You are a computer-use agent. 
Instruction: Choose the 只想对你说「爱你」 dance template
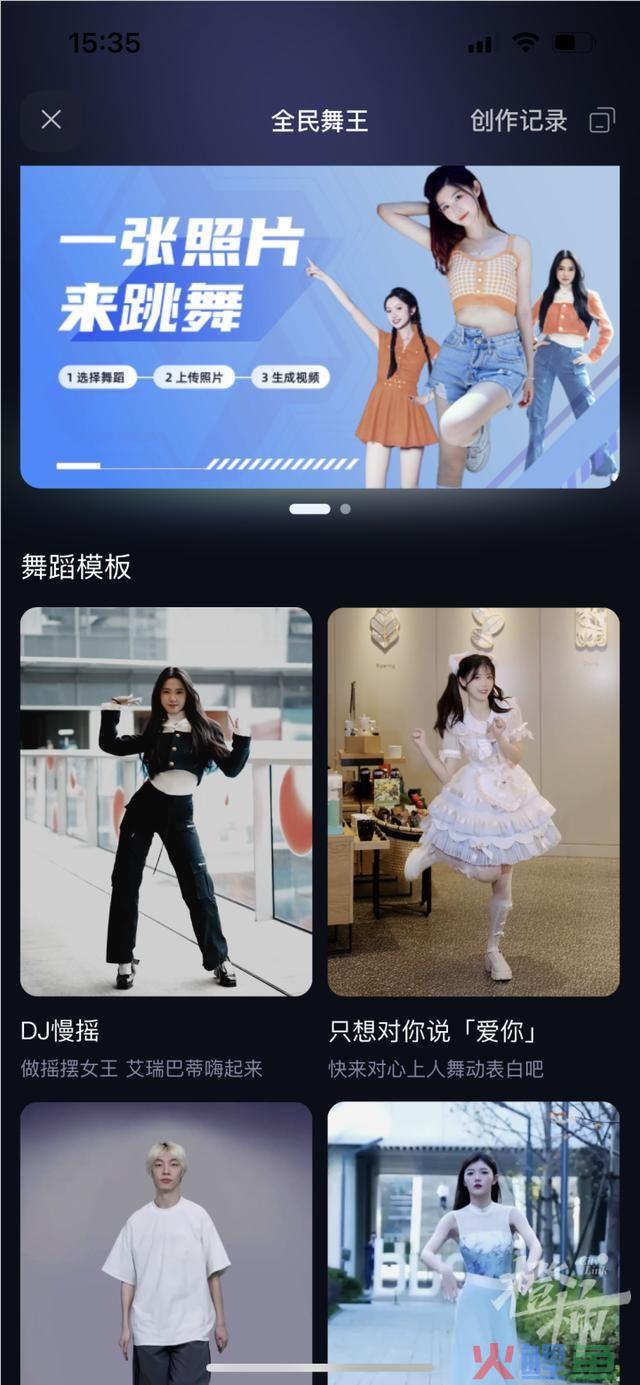coord(473,802)
